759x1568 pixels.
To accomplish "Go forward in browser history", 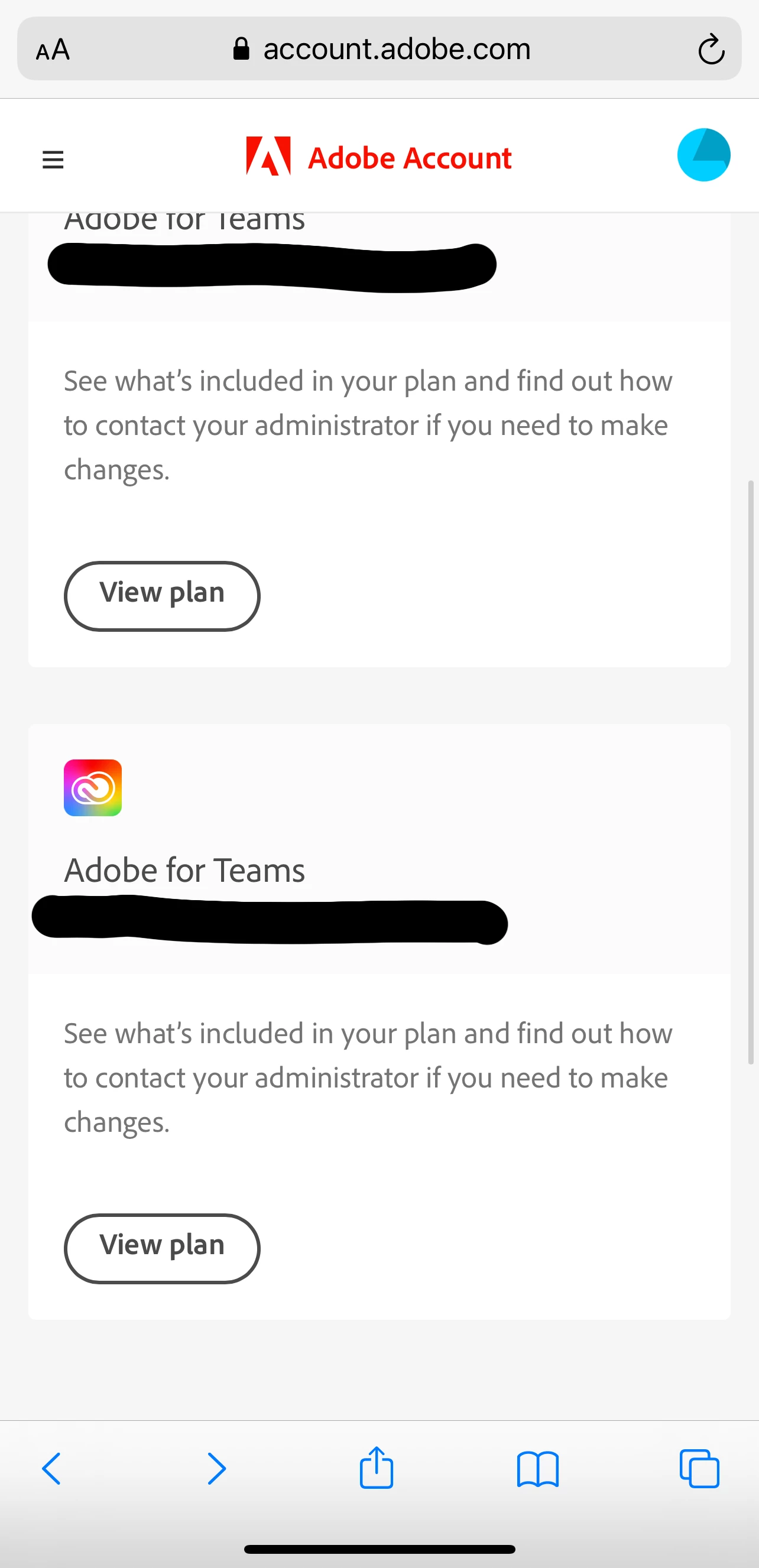I will click(216, 1468).
